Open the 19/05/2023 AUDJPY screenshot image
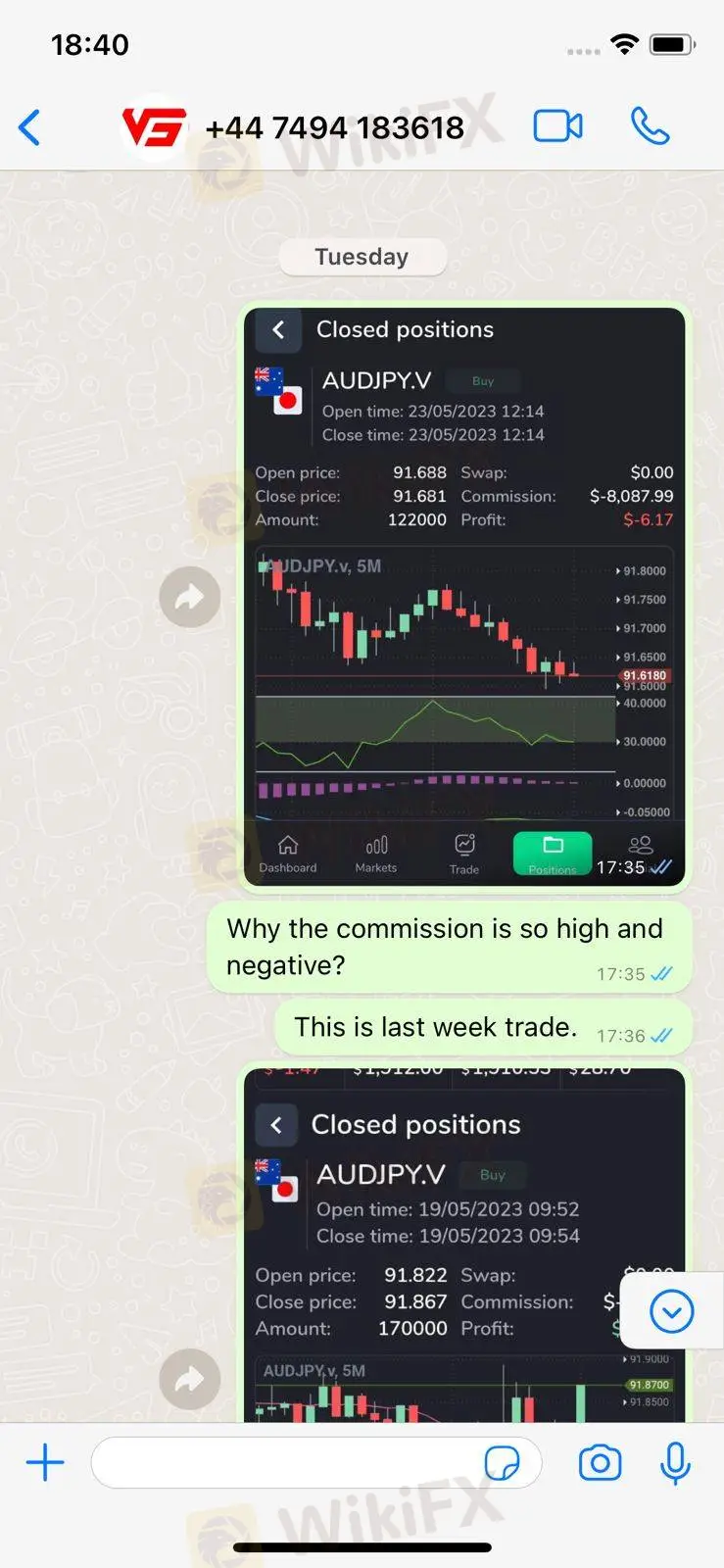 [464, 1245]
